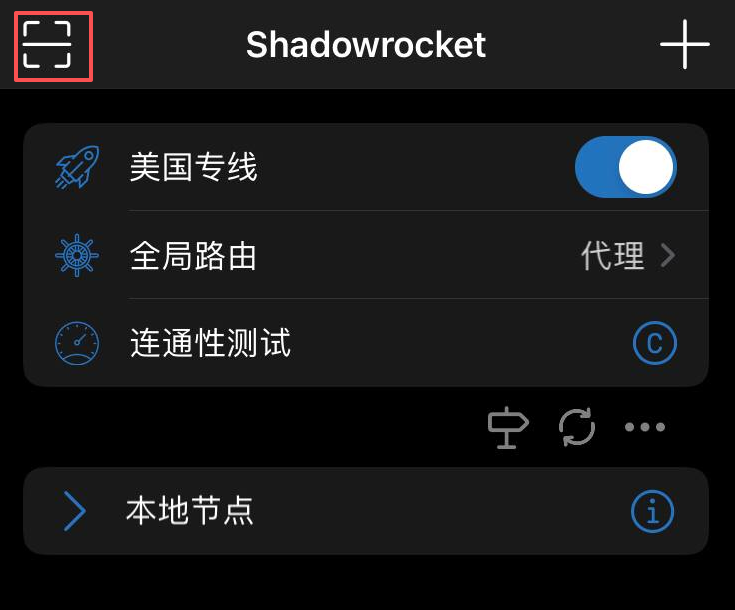Tap the signpost routing icon
This screenshot has width=735, height=610.
coord(508,427)
